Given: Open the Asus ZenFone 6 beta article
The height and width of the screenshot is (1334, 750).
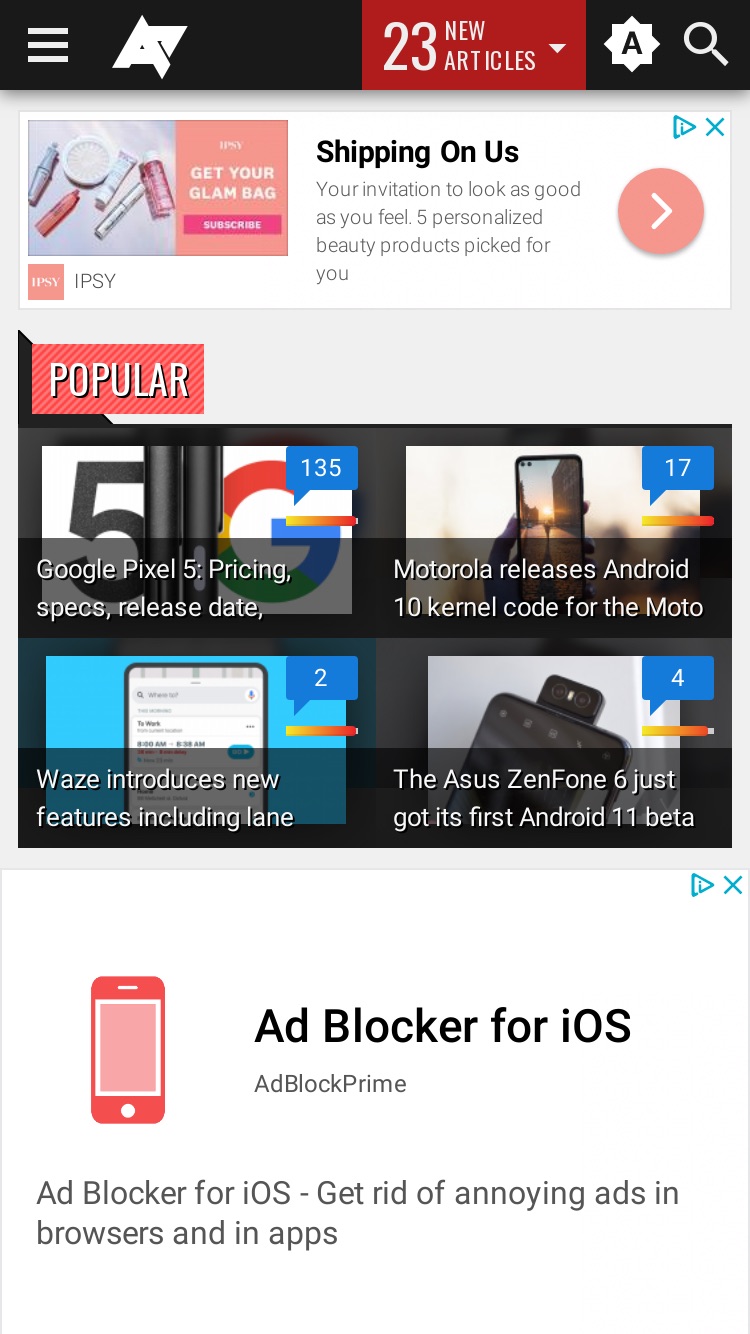Looking at the screenshot, I should [554, 743].
